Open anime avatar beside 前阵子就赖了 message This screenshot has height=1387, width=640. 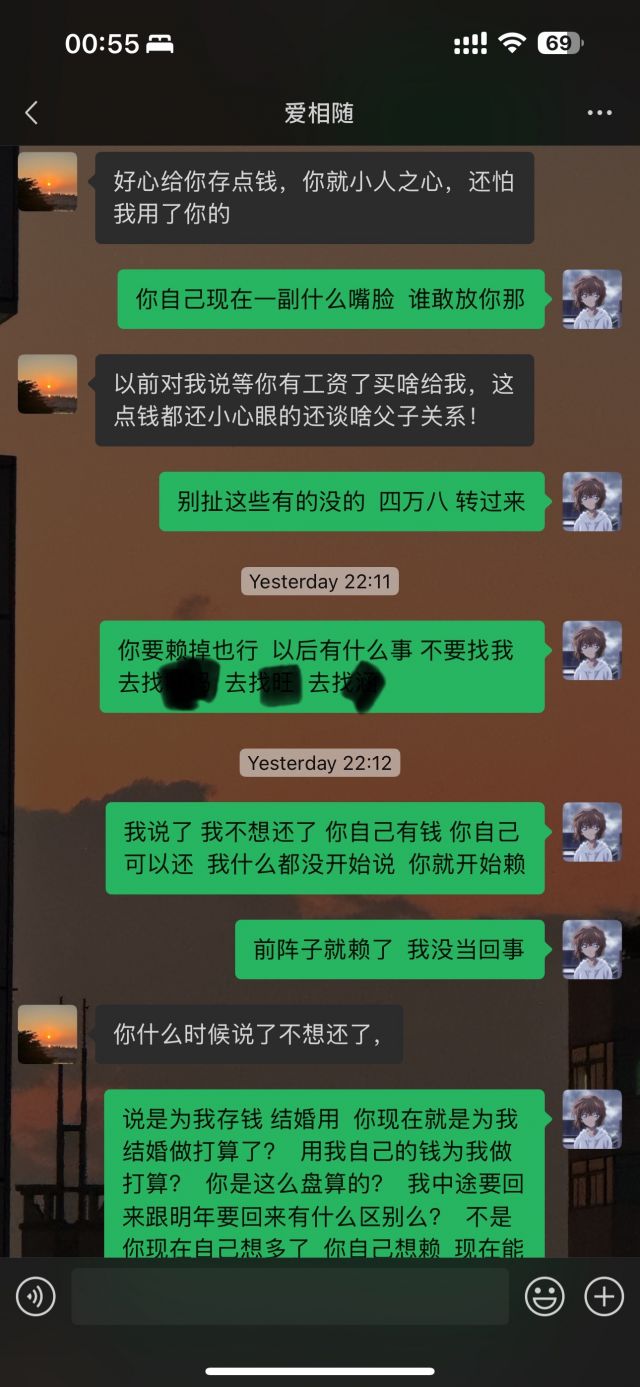coord(592,949)
